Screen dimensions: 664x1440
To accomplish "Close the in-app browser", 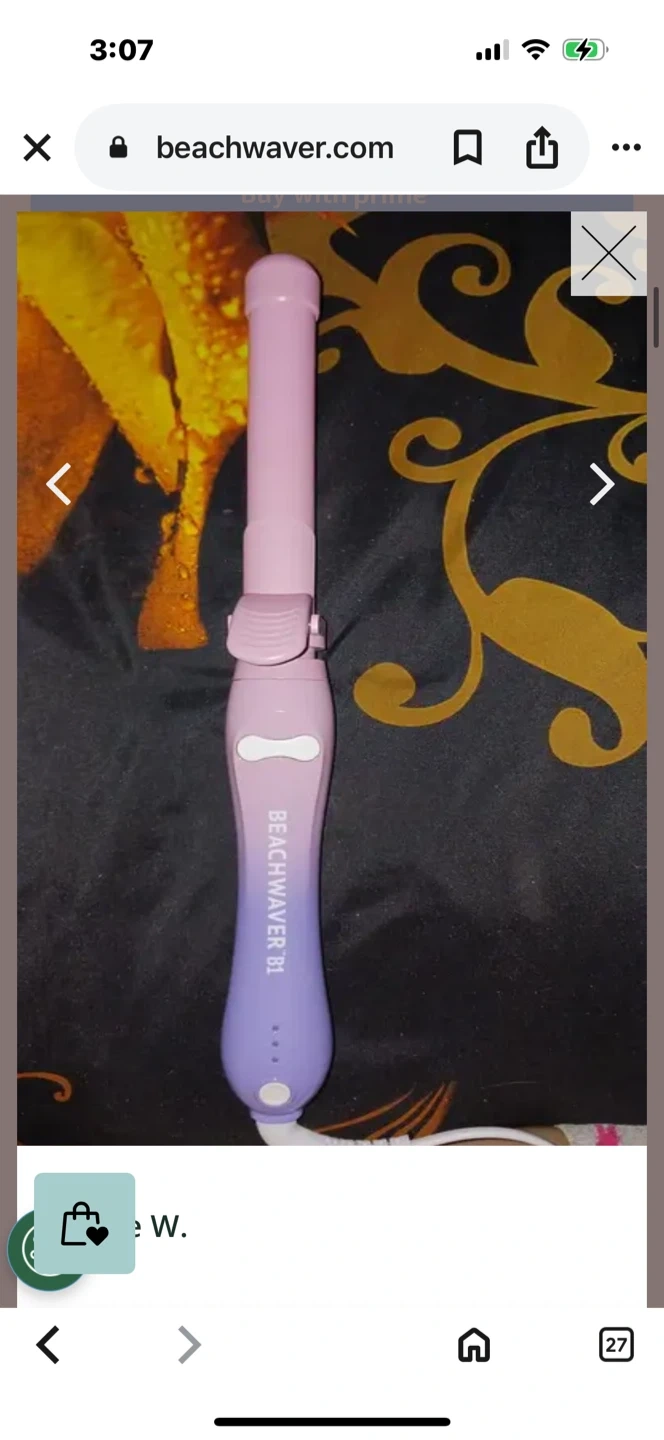I will point(37,148).
